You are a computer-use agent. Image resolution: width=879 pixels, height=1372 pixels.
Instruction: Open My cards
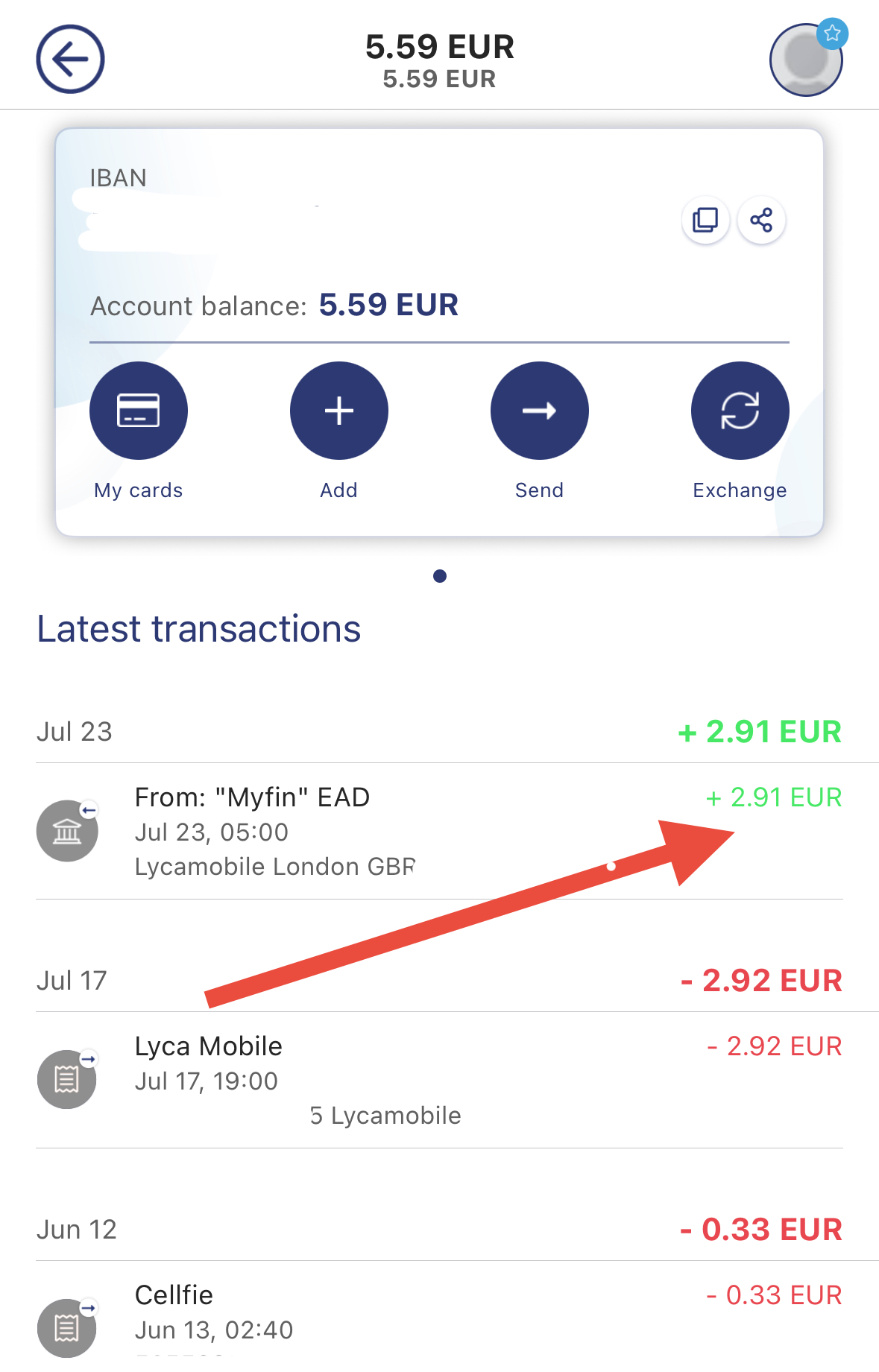click(139, 411)
